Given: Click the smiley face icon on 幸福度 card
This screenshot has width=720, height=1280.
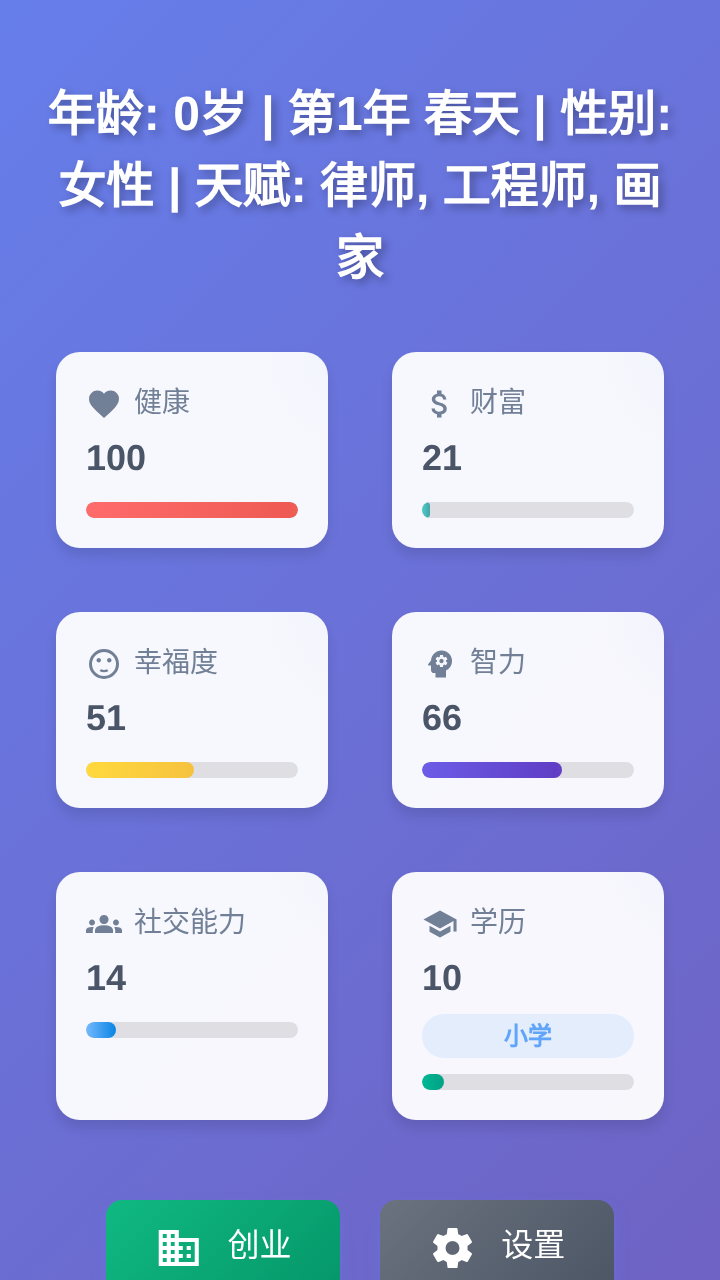Looking at the screenshot, I should pyautogui.click(x=103, y=661).
